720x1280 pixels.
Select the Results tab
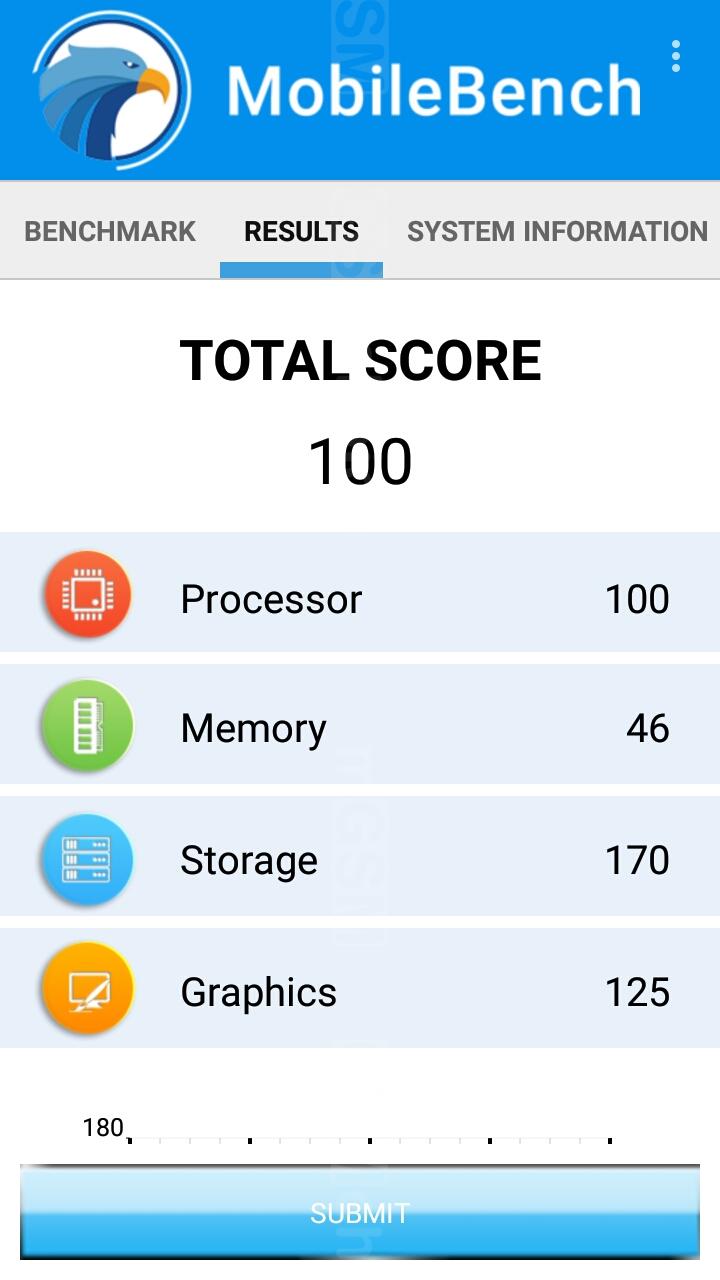[301, 231]
